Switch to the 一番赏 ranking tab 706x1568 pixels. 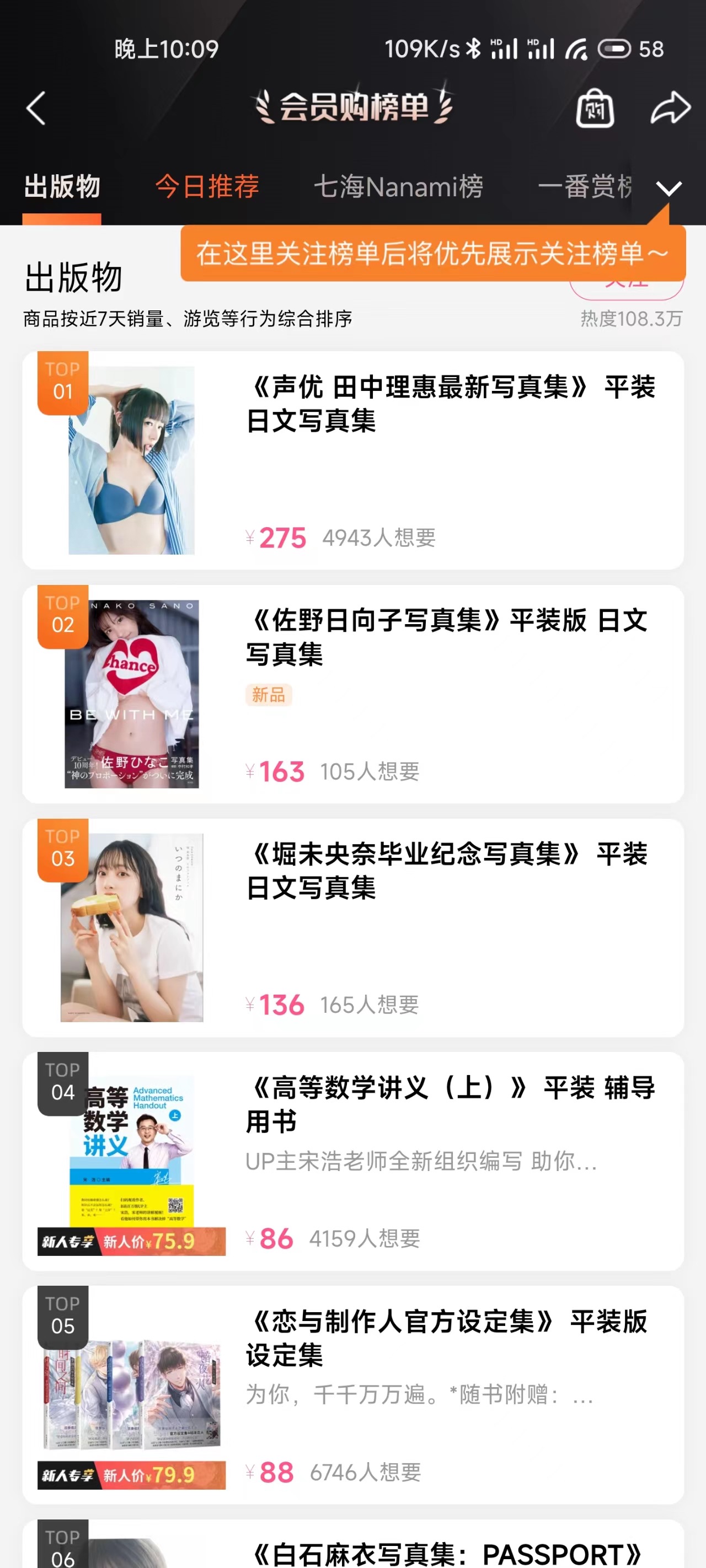coord(585,186)
